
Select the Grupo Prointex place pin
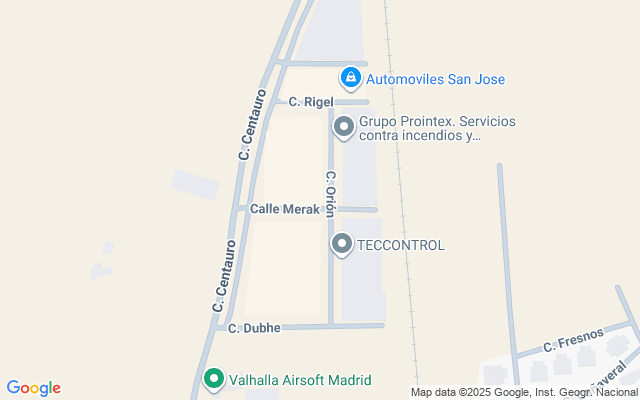click(343, 126)
